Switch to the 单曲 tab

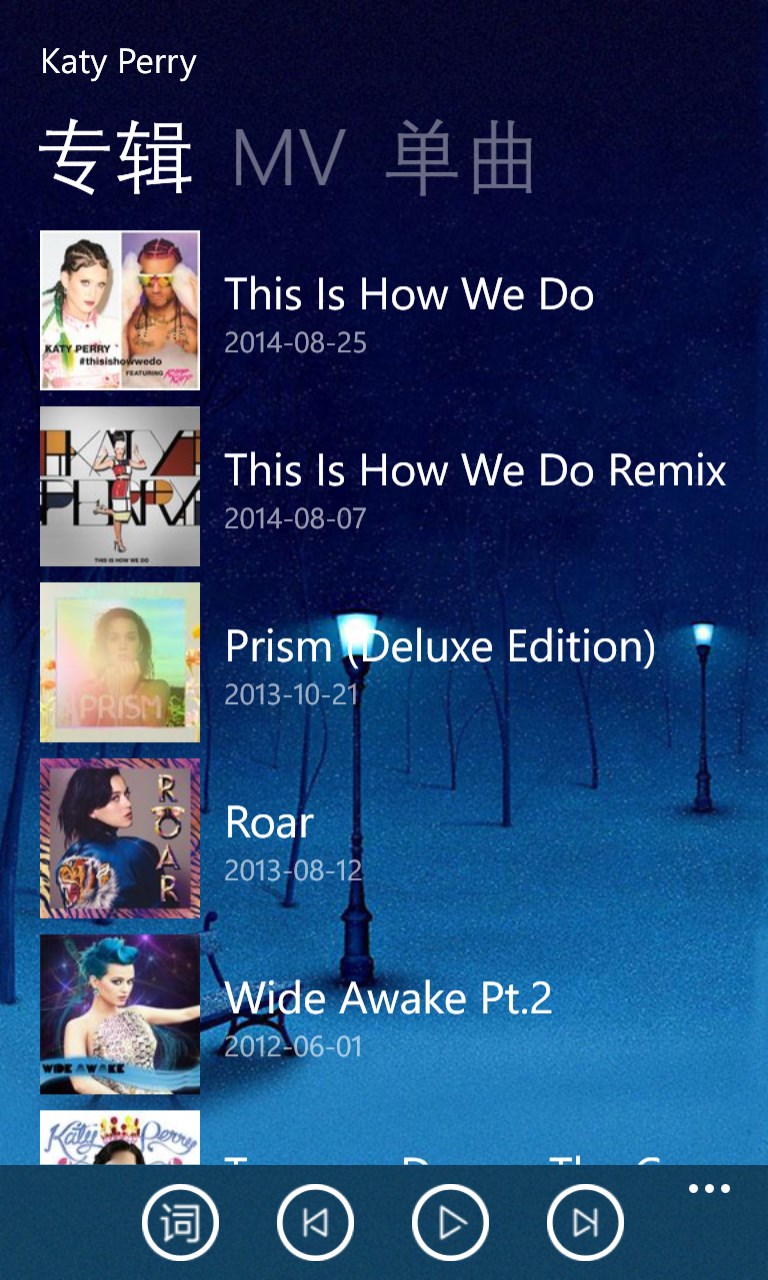coord(460,159)
